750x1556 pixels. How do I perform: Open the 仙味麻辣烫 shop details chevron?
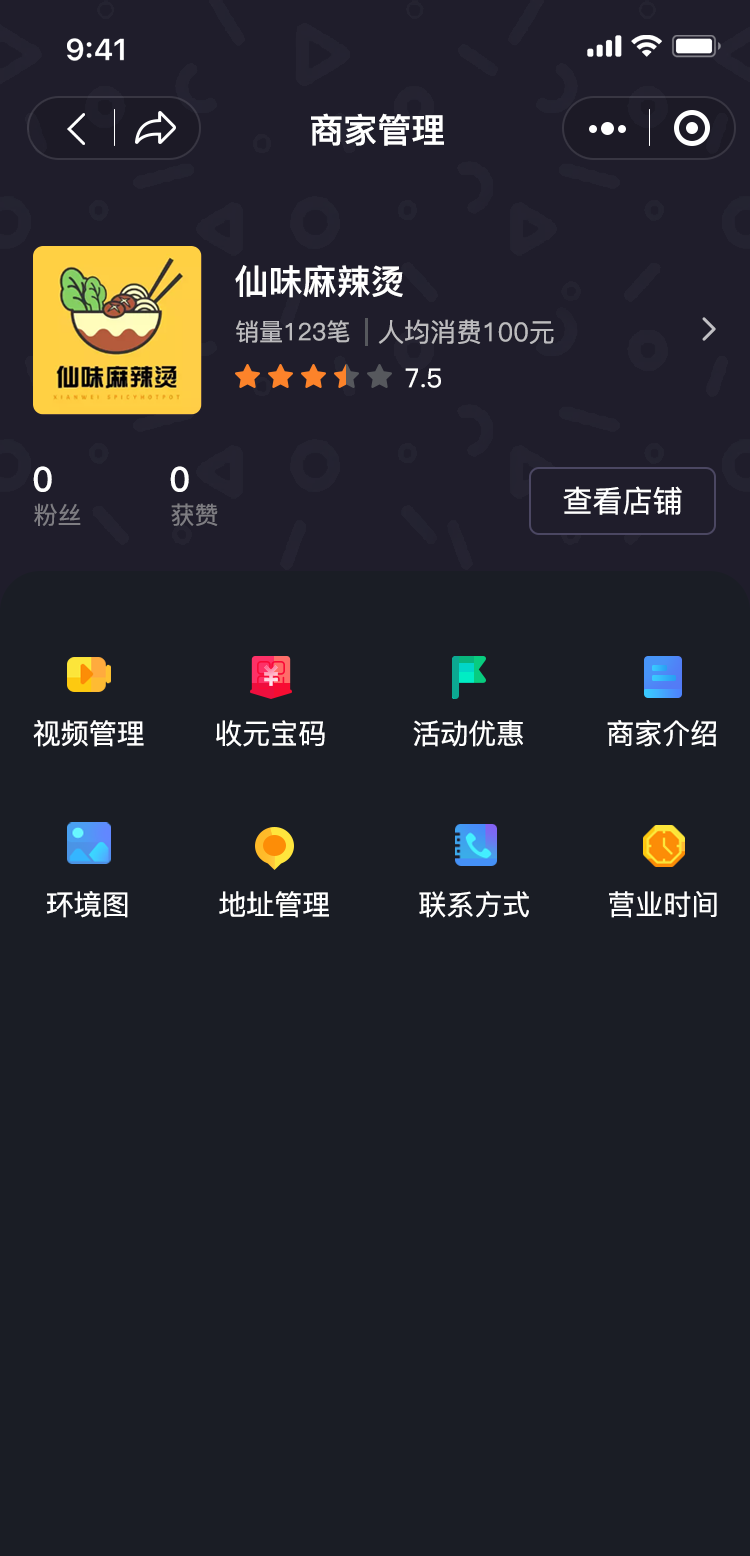[x=709, y=329]
